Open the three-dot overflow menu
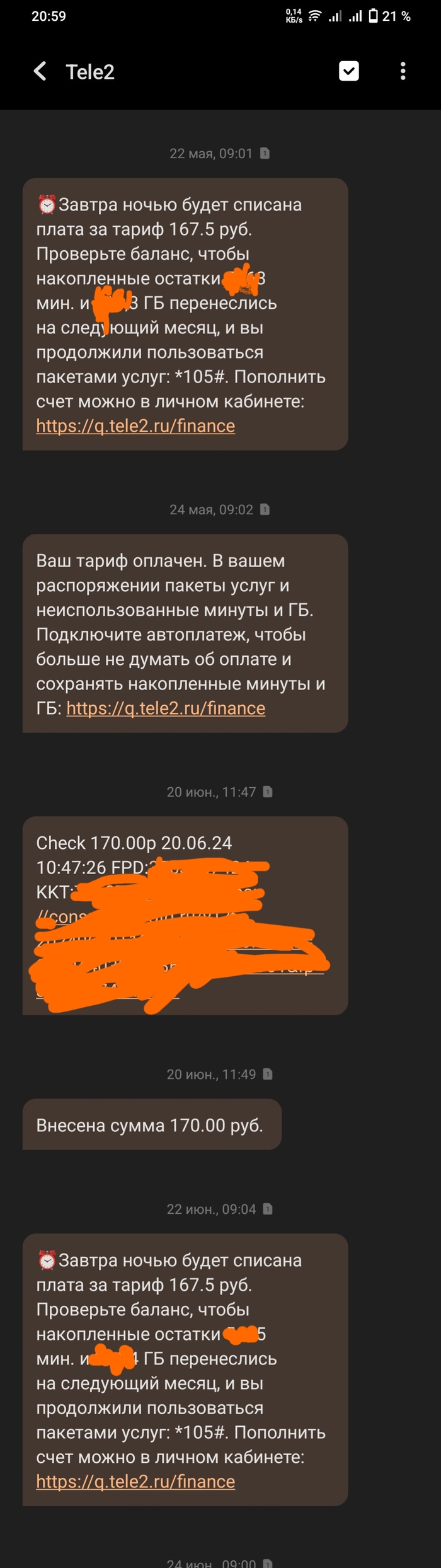441x1568 pixels. [403, 71]
